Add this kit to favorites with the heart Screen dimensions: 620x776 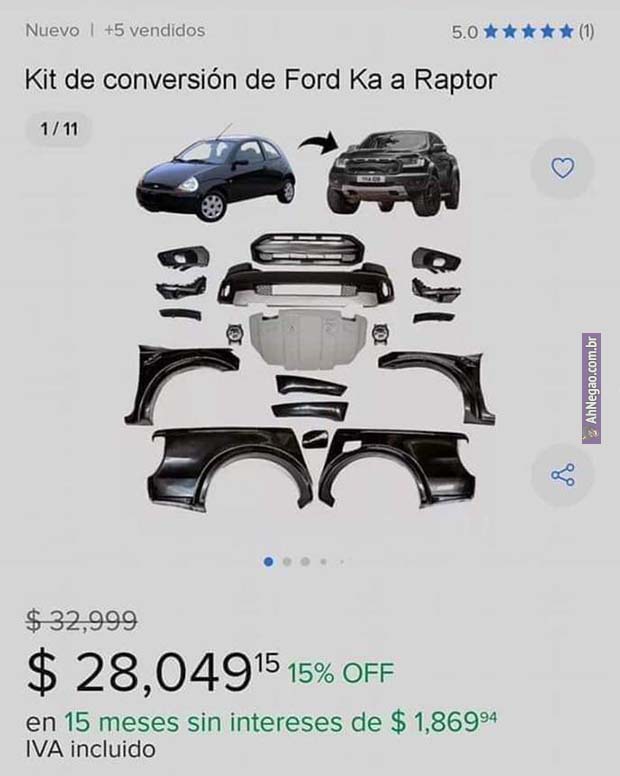point(563,168)
